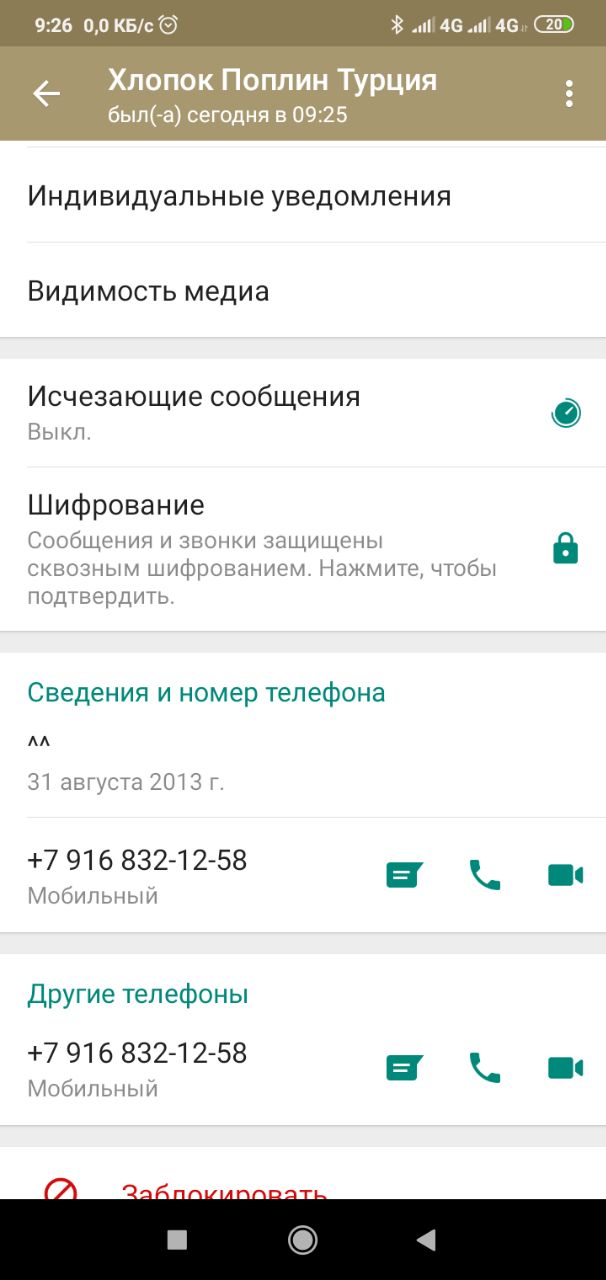Open recent apps with the square button
The width and height of the screenshot is (606, 1280).
click(x=177, y=1240)
